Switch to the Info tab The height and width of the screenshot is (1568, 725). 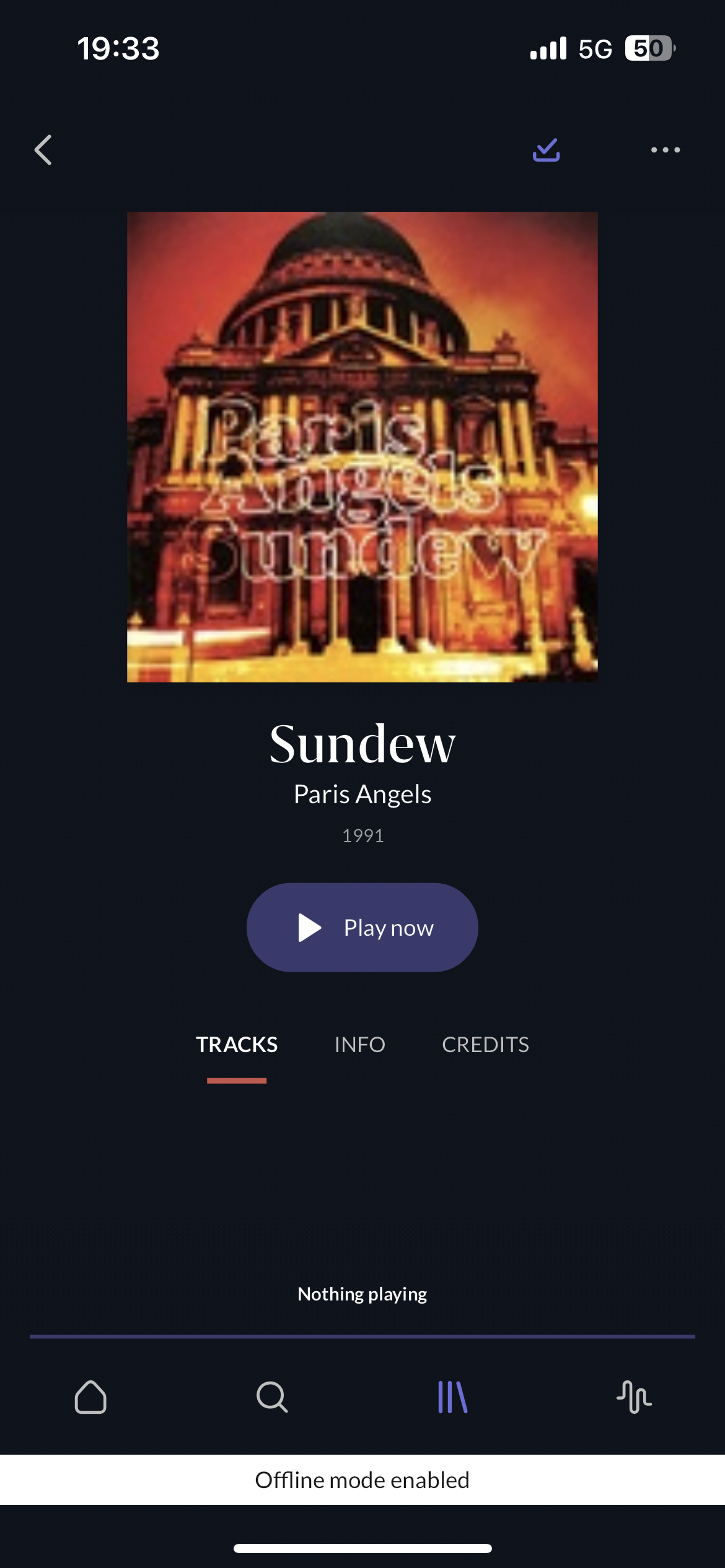coord(359,1045)
